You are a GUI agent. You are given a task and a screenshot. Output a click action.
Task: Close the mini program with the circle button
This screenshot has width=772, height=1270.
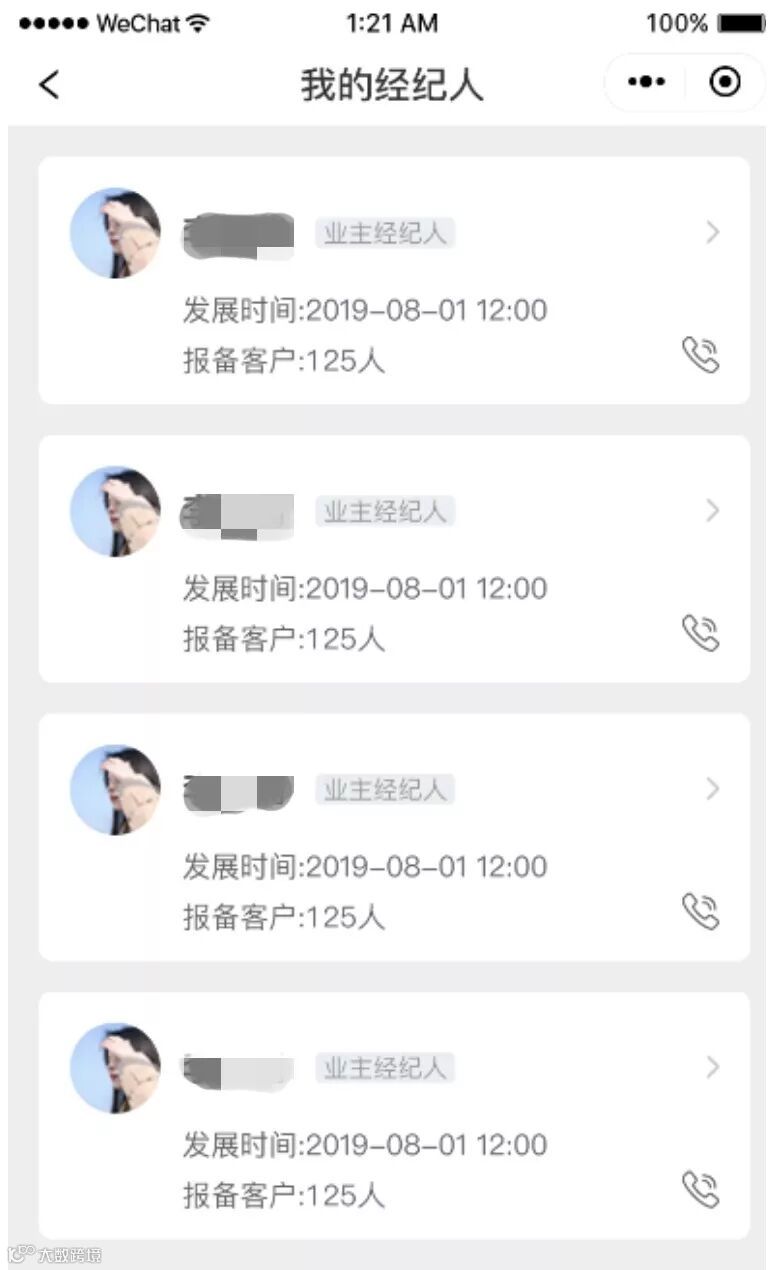(725, 83)
